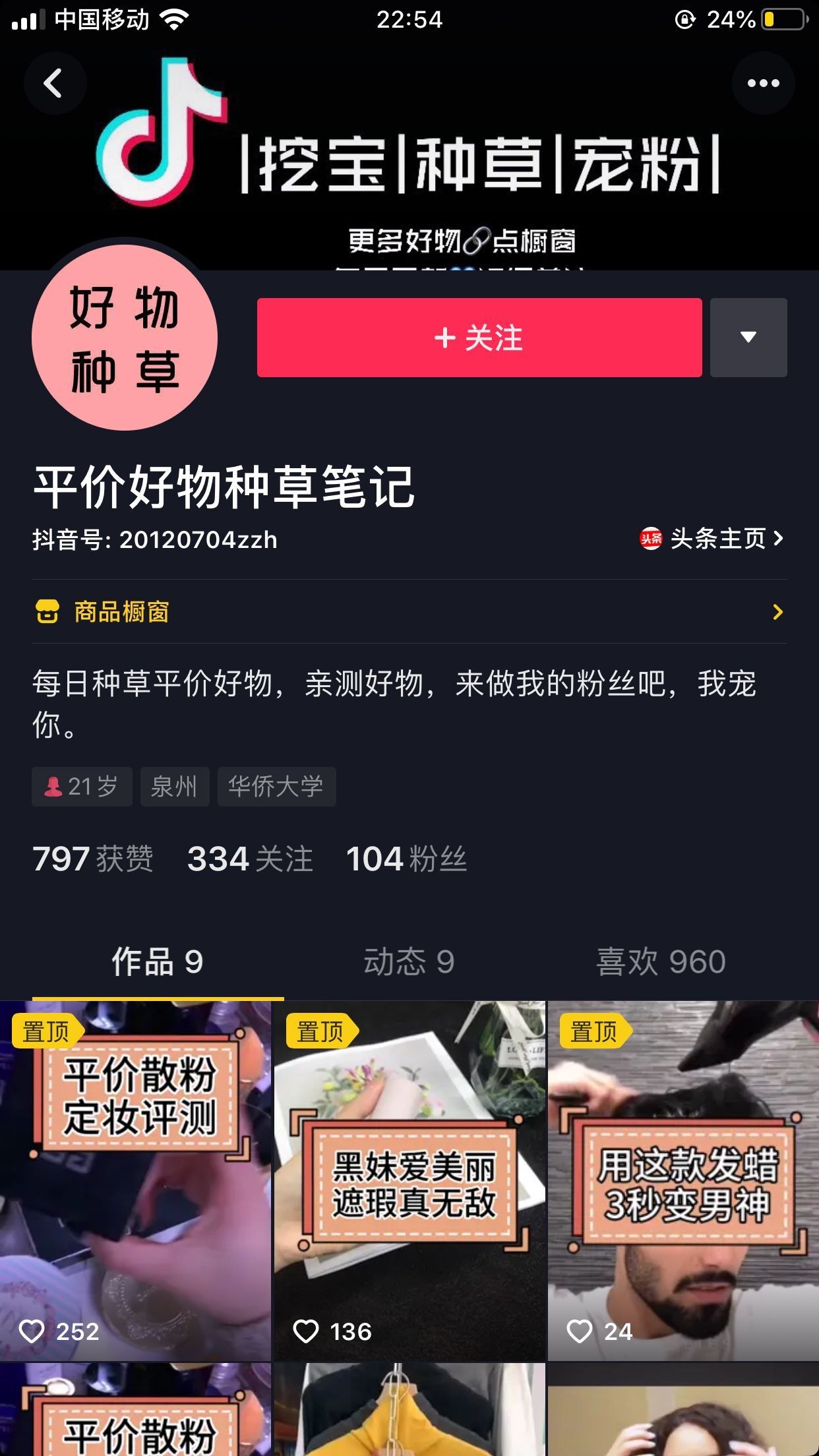Switch to the 喜欢 960 tab
This screenshot has width=819, height=1456.
point(661,961)
